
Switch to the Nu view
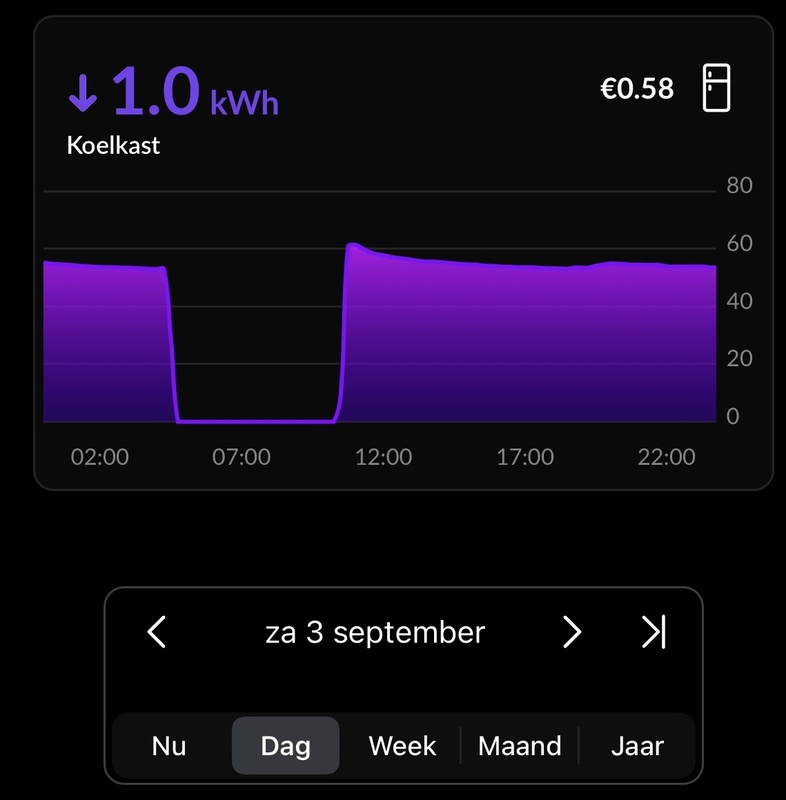[x=169, y=746]
